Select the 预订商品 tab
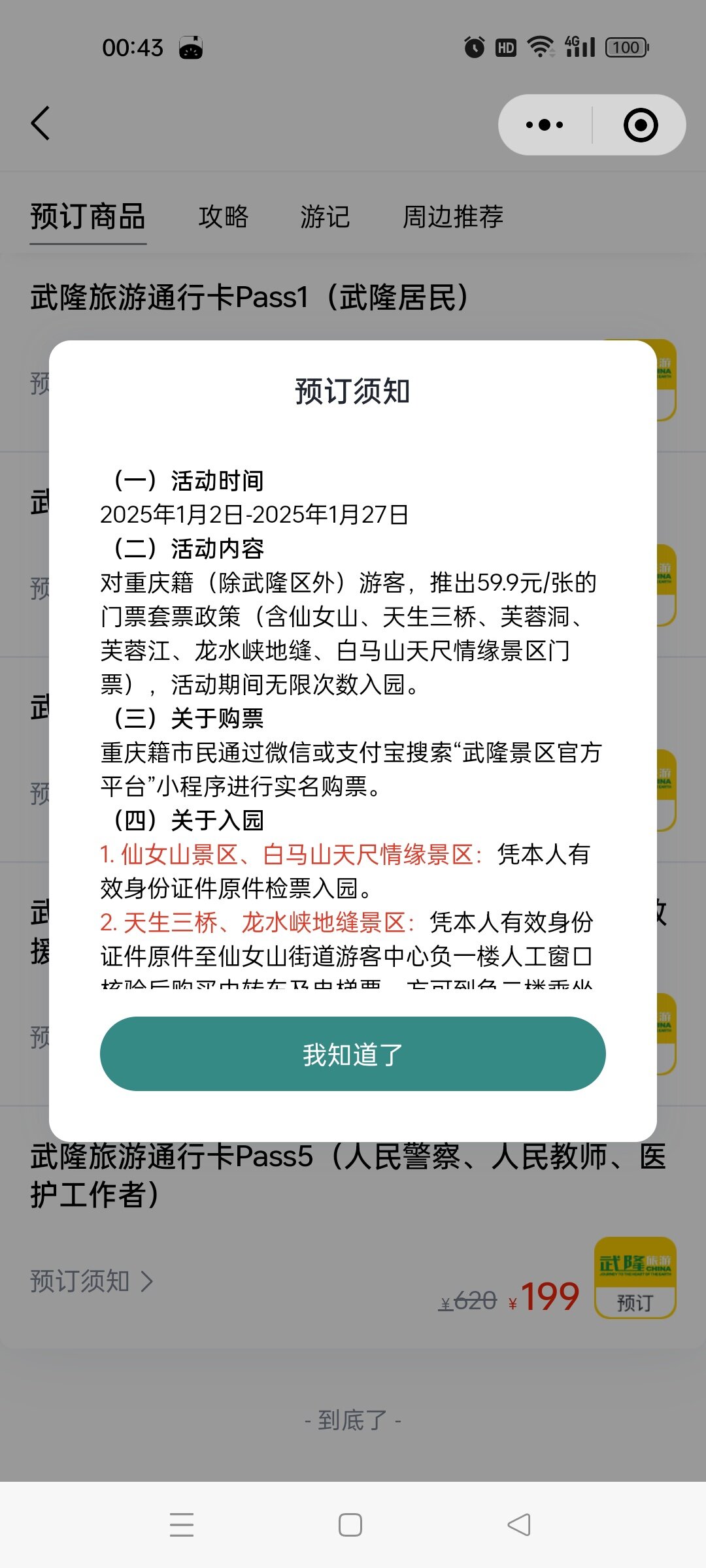This screenshot has height=1568, width=706. click(88, 216)
